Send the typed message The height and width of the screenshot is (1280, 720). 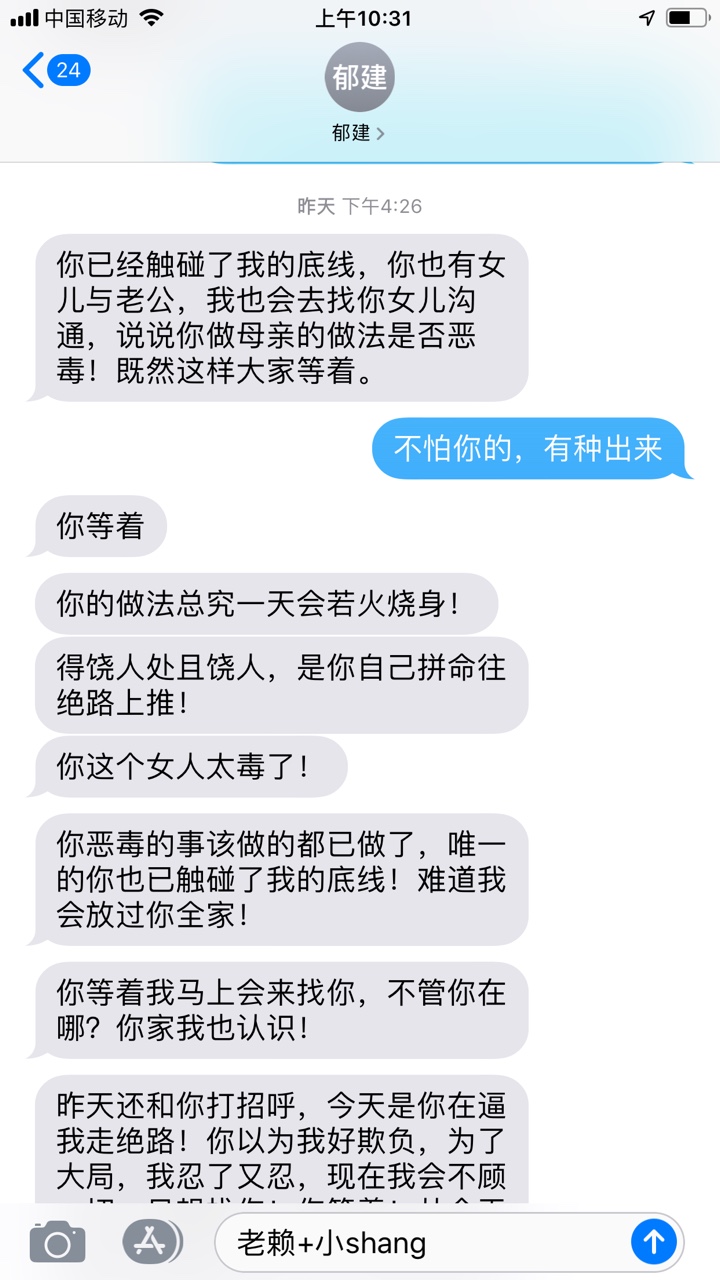(653, 1243)
